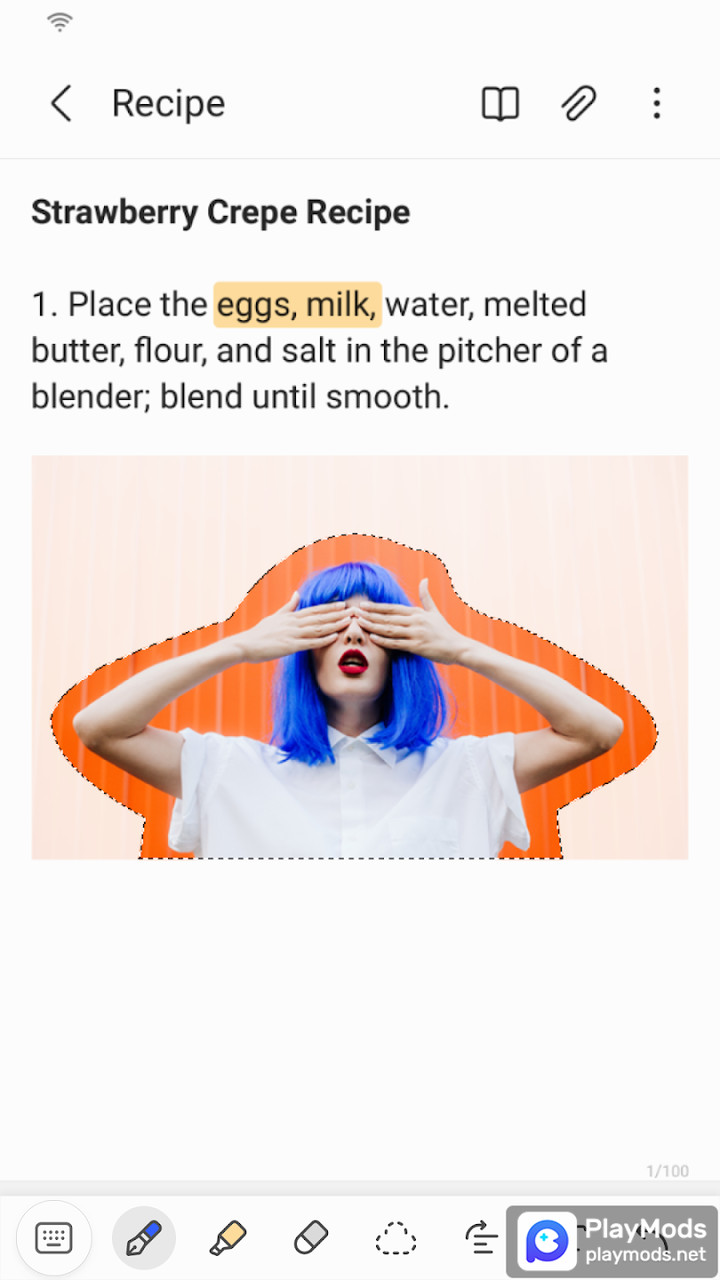Select the highlighter tool
Viewport: 720px width, 1280px height.
tap(228, 1238)
